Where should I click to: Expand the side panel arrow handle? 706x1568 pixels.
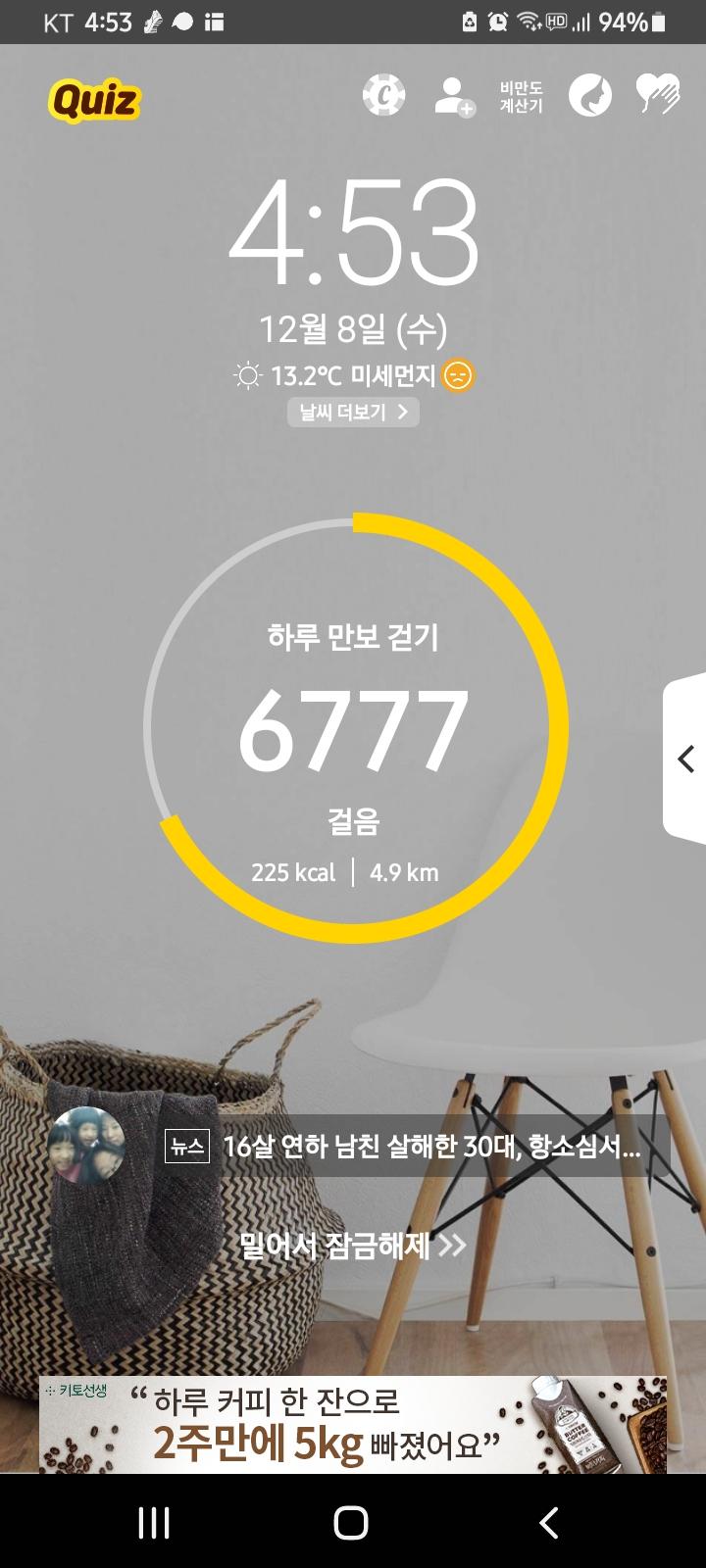pyautogui.click(x=685, y=759)
